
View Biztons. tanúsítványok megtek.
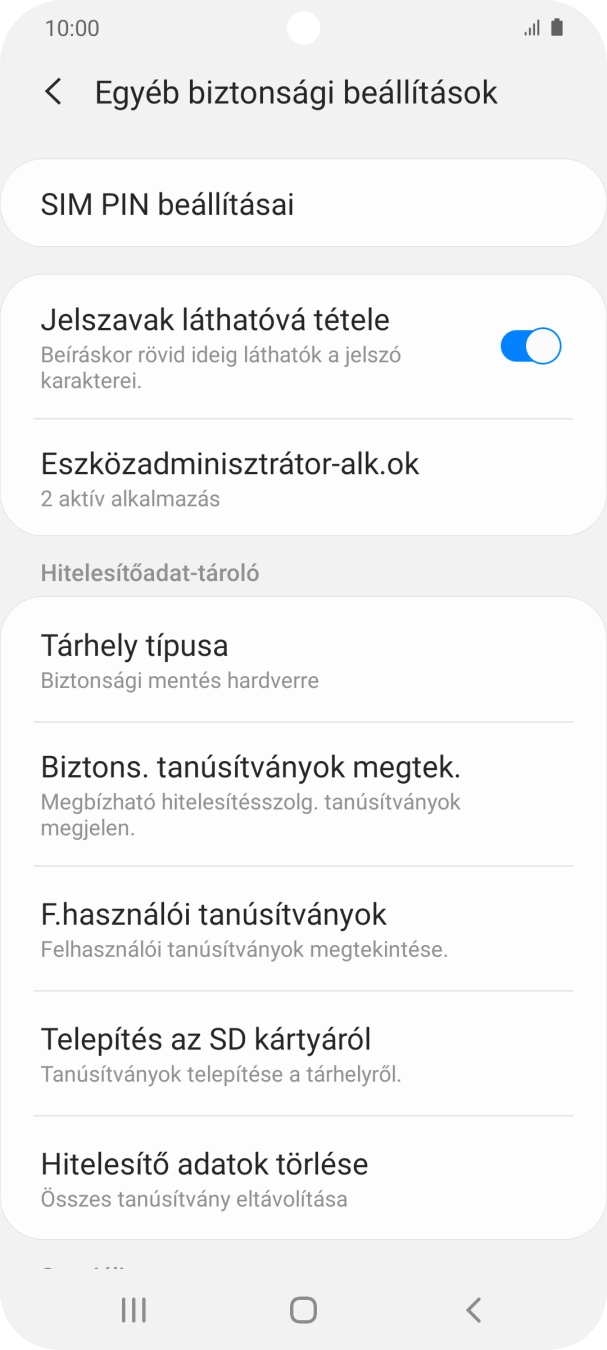tap(303, 794)
